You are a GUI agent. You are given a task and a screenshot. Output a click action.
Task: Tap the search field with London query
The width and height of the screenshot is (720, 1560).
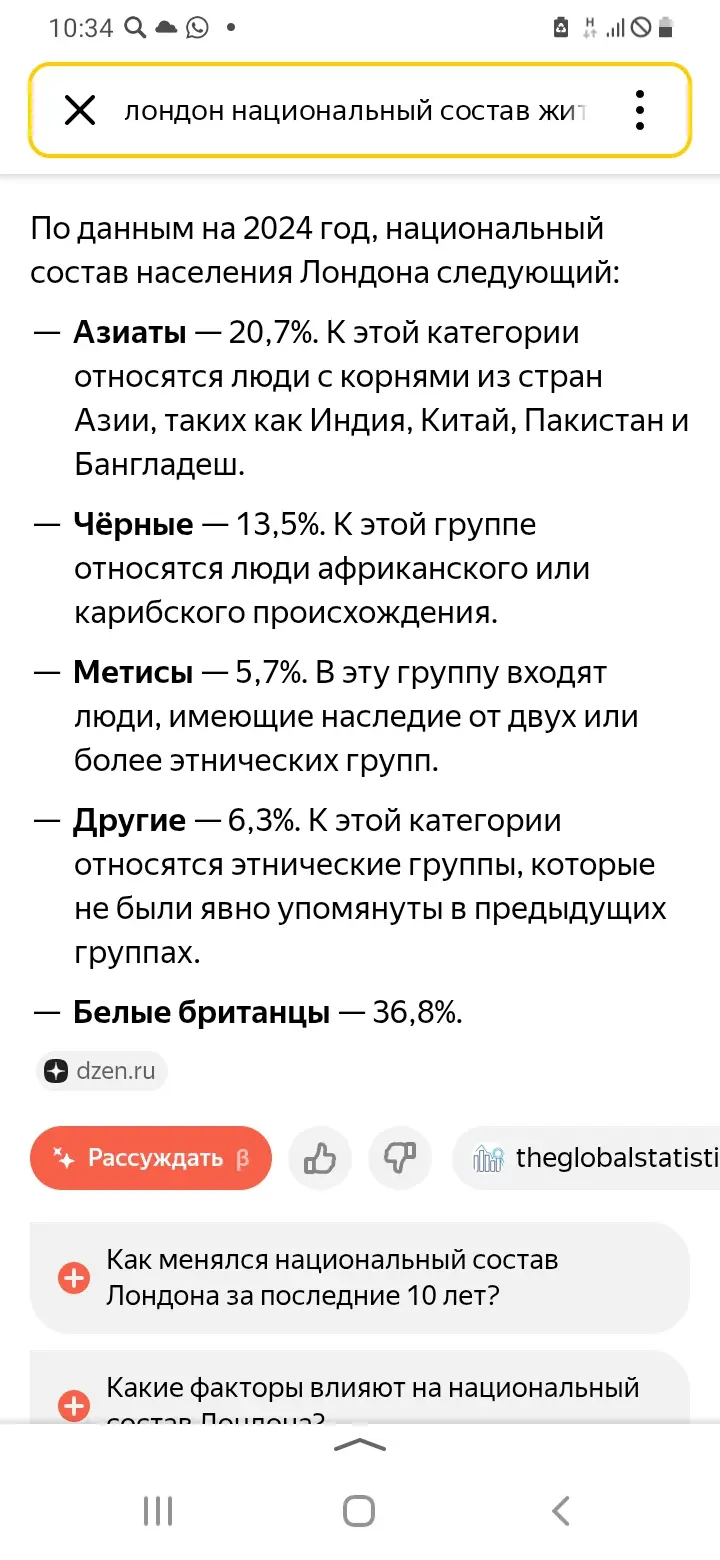355,110
